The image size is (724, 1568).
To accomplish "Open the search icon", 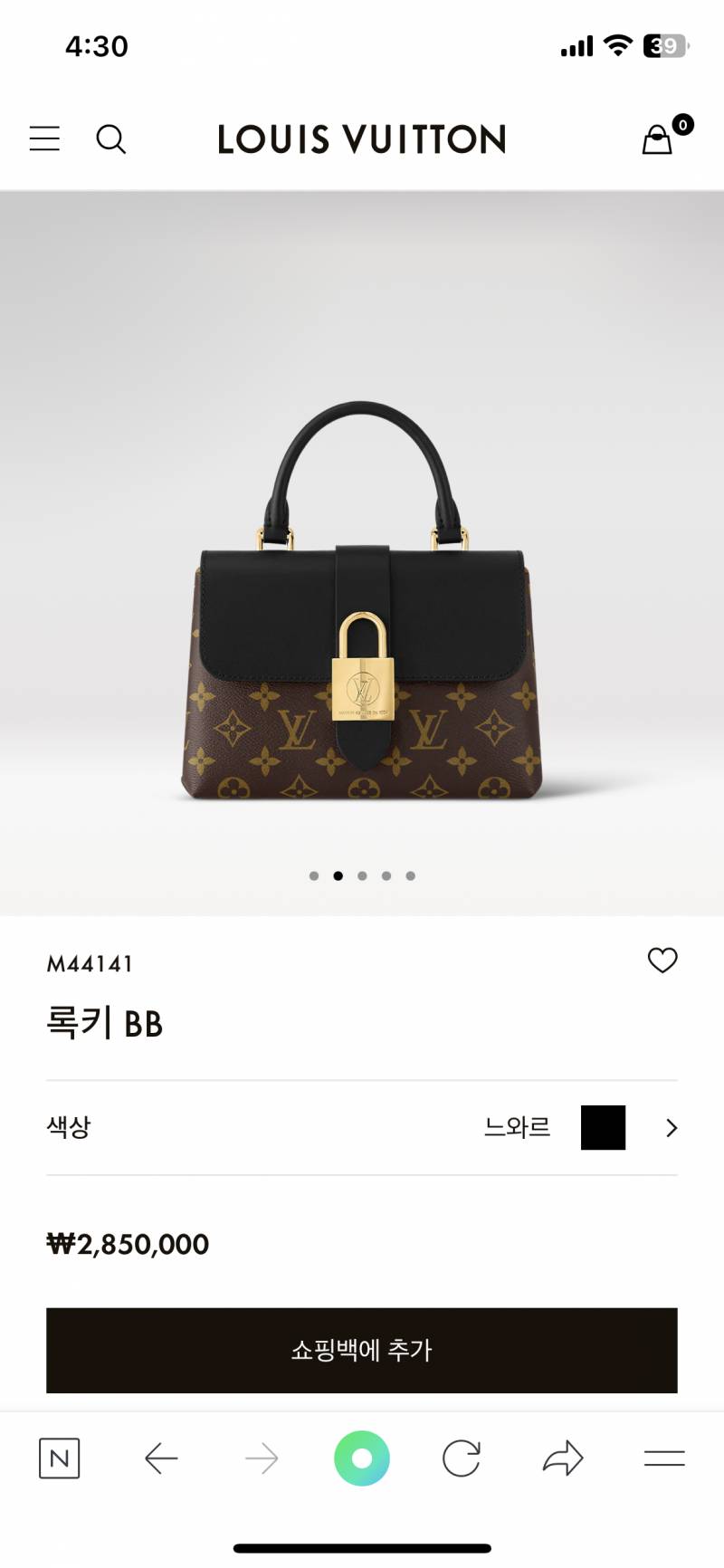I will pos(110,139).
